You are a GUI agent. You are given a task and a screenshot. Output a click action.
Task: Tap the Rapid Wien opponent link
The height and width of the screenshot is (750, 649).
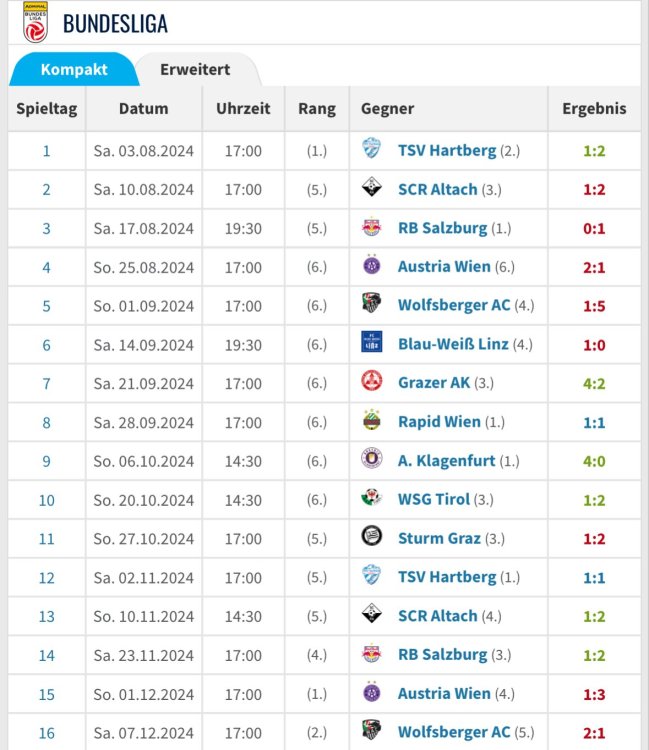click(x=439, y=423)
